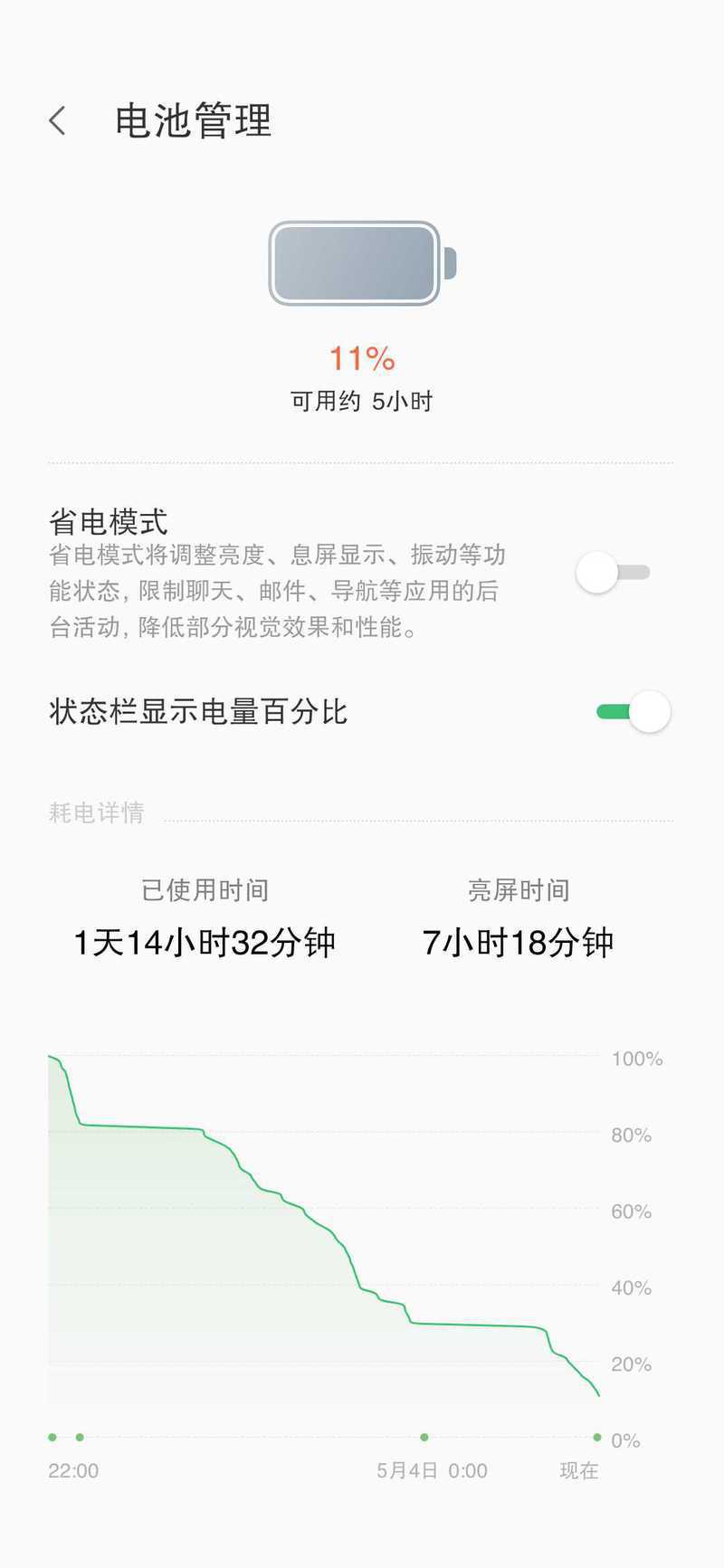724x1568 pixels.
Task: Turn off 状态栏显示电量百分比
Action: point(633,712)
